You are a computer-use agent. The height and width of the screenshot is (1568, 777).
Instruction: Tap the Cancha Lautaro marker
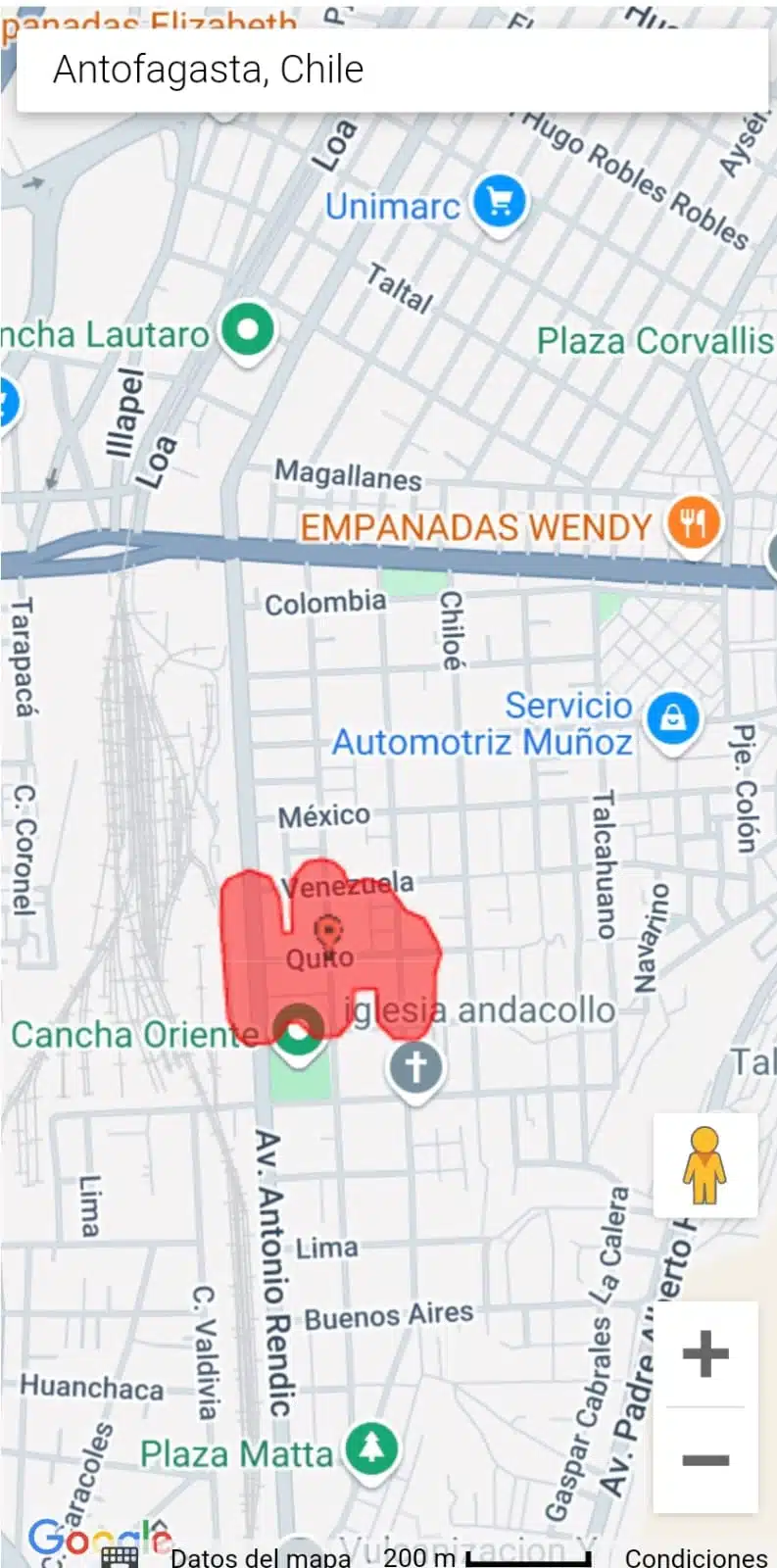247,330
